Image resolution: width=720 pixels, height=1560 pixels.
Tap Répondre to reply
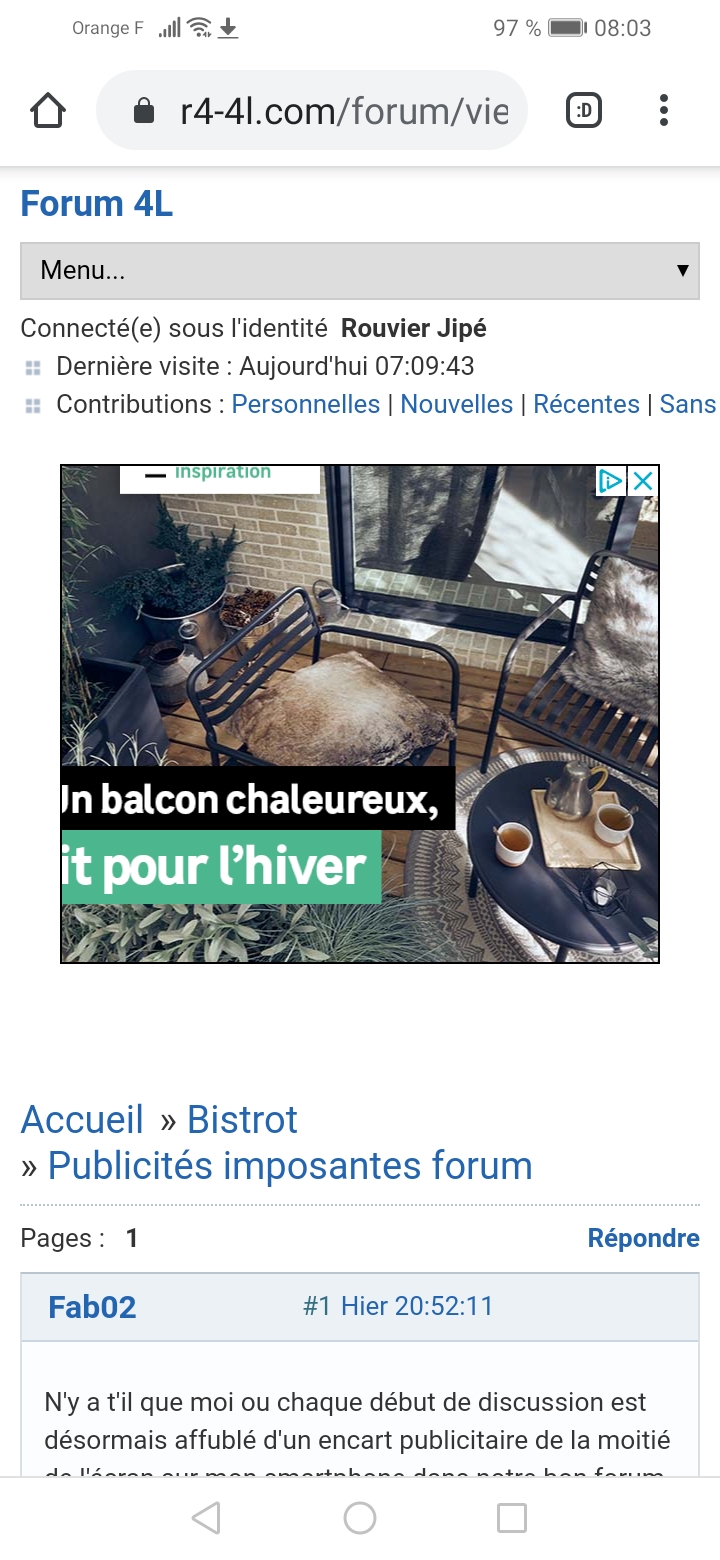coord(643,1238)
